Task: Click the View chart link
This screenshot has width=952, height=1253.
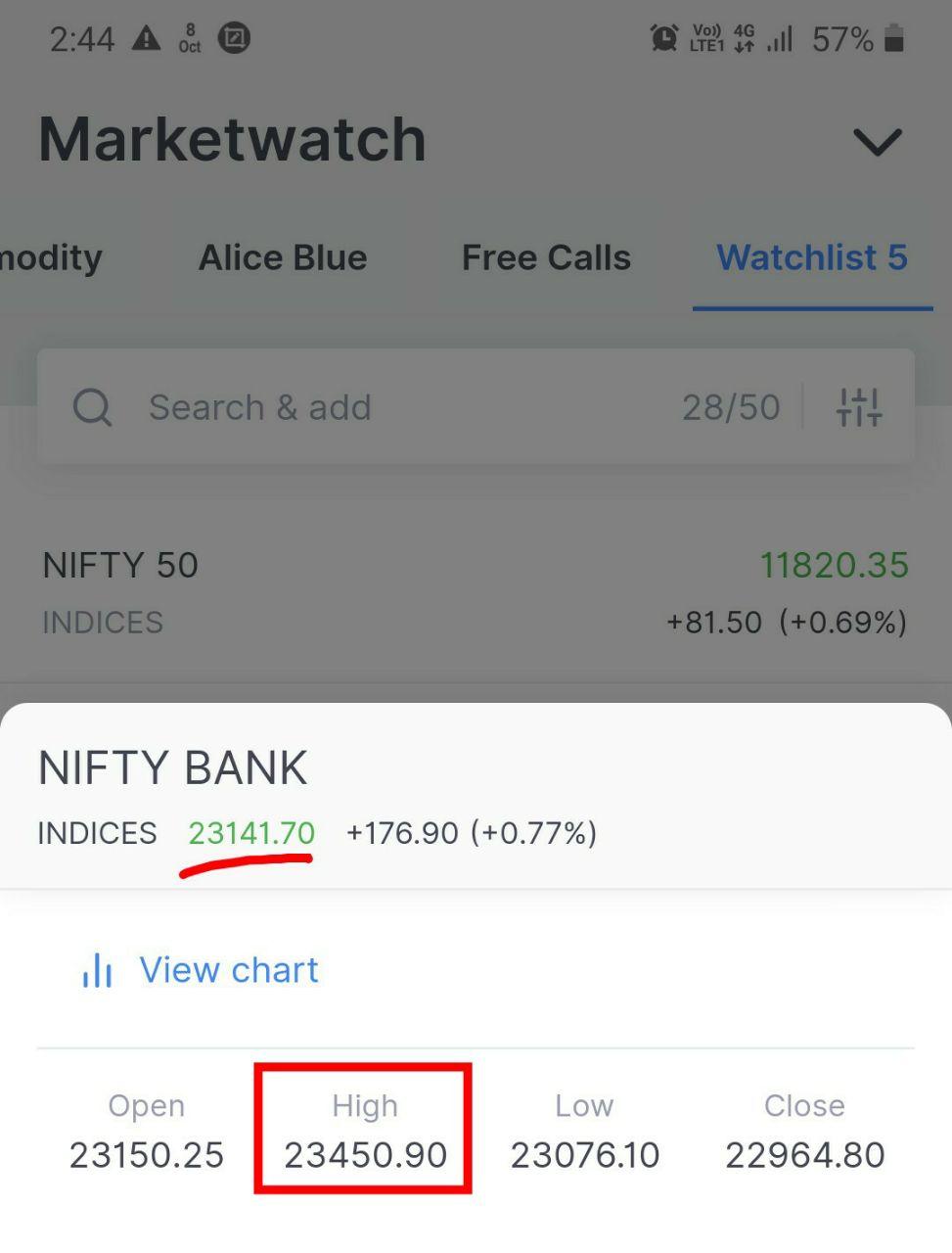Action: click(229, 970)
